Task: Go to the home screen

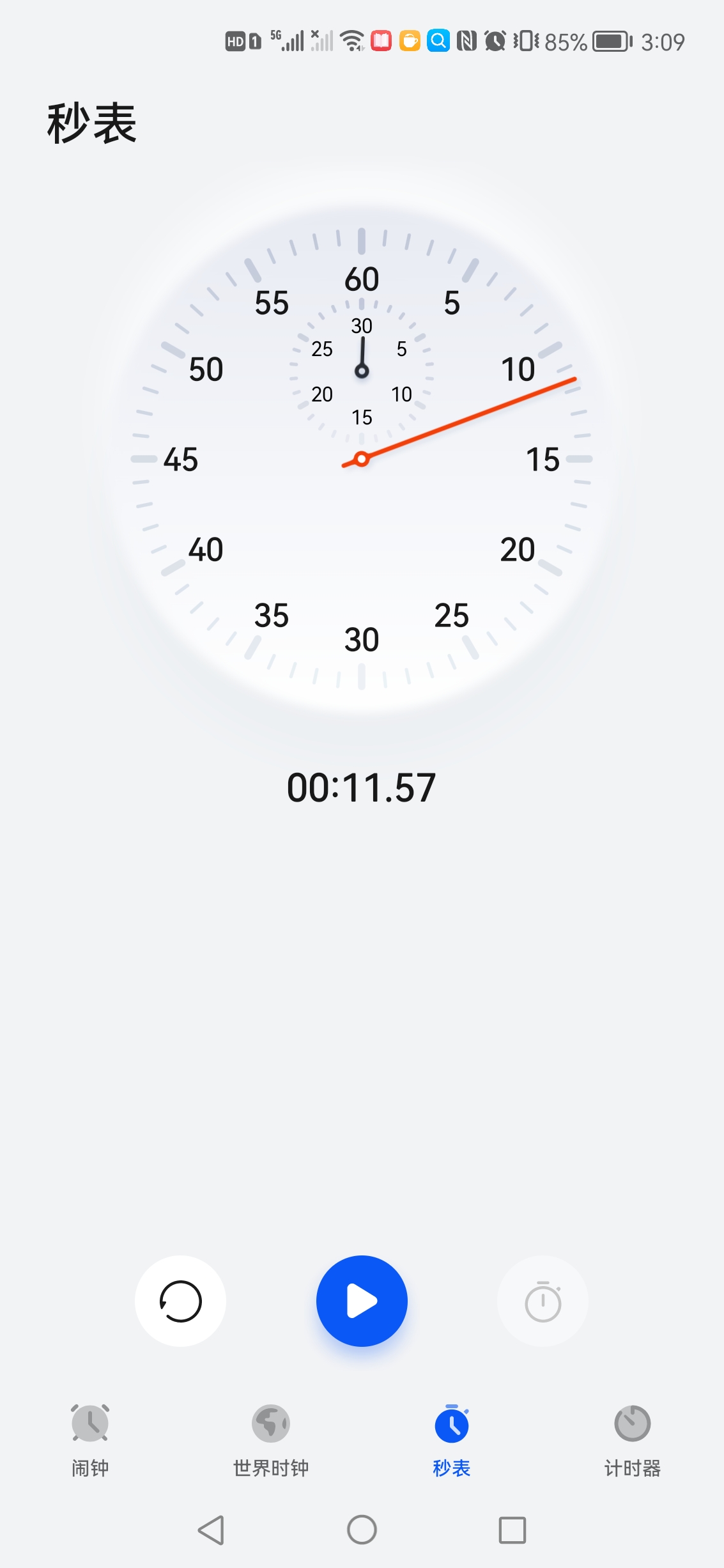Action: click(x=362, y=1530)
